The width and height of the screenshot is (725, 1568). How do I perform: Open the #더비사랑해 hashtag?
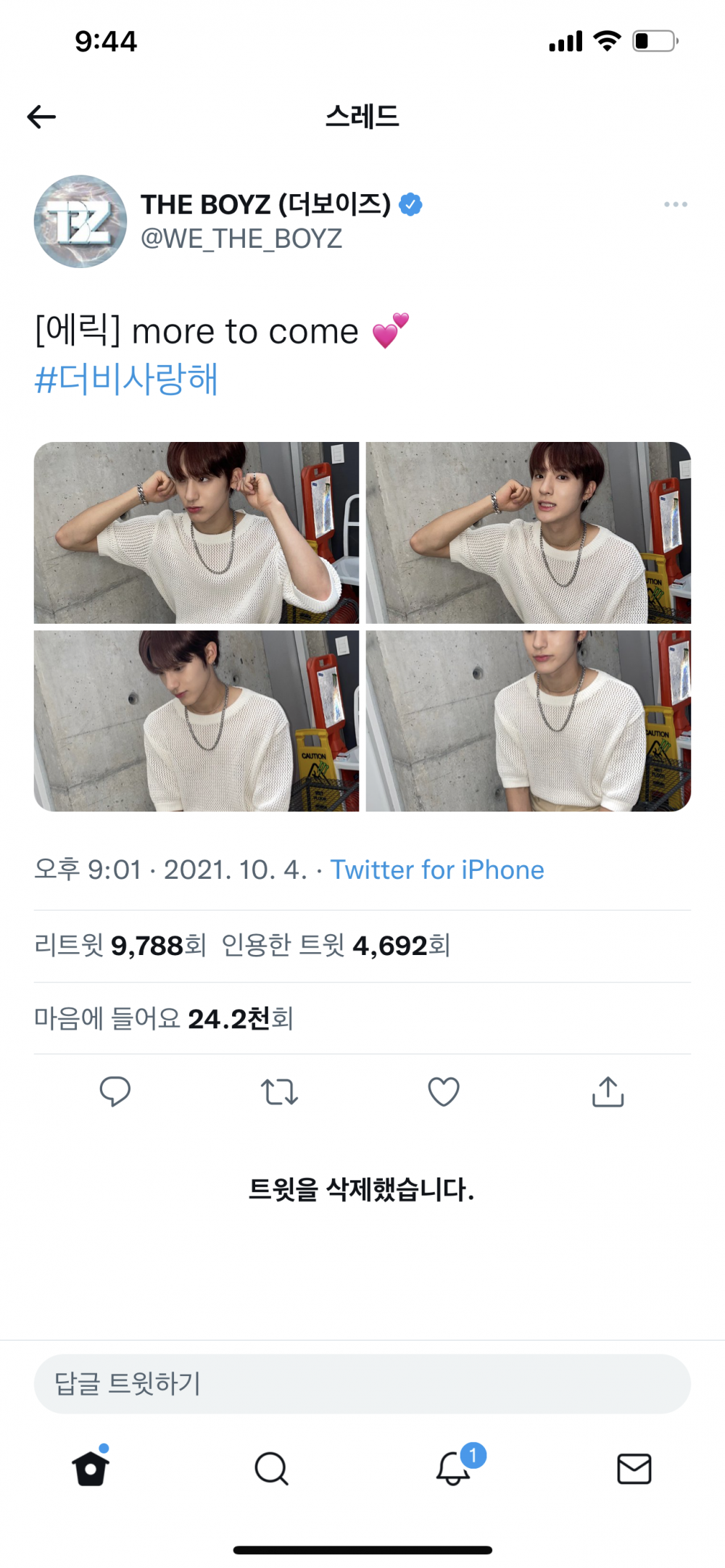pos(126,379)
